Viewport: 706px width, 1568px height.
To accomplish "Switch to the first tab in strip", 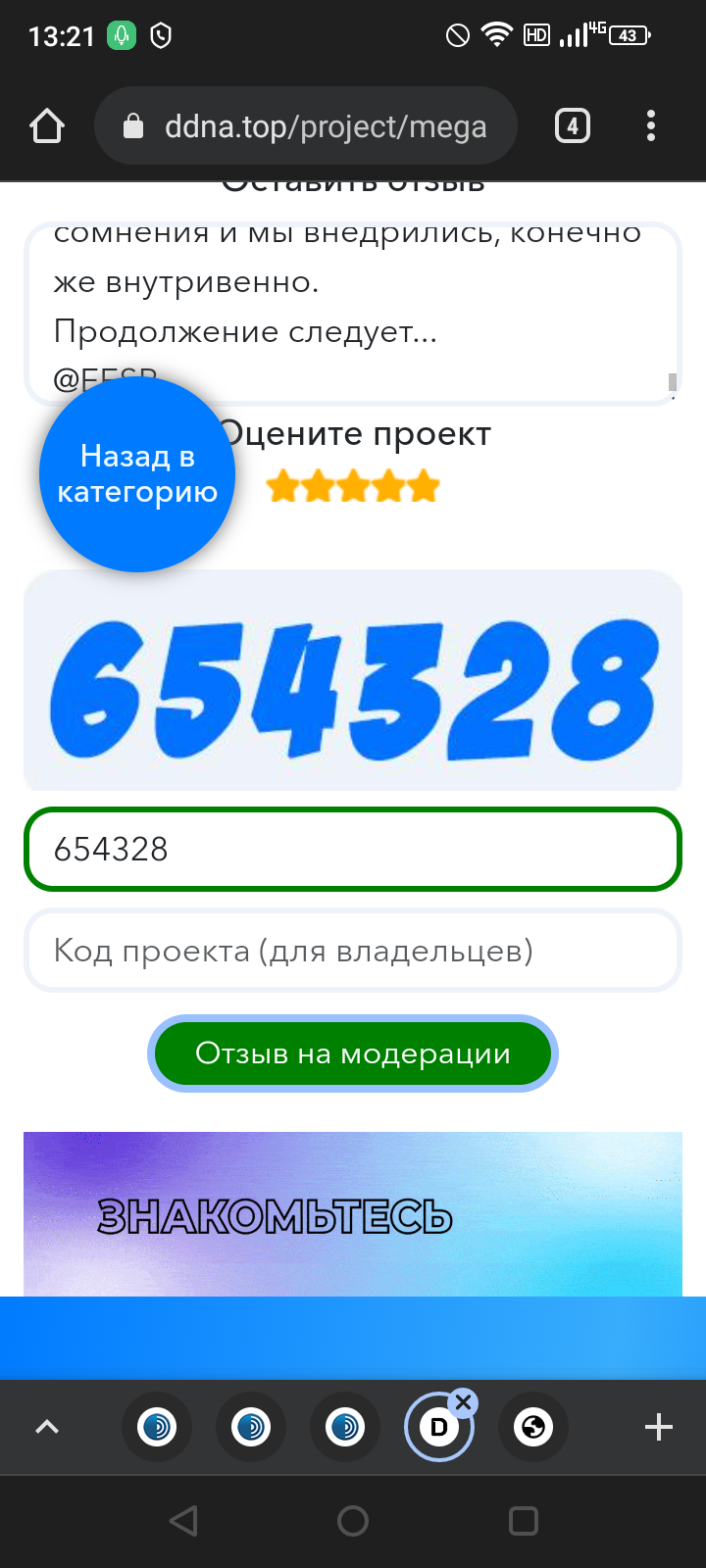I will coord(157,1427).
